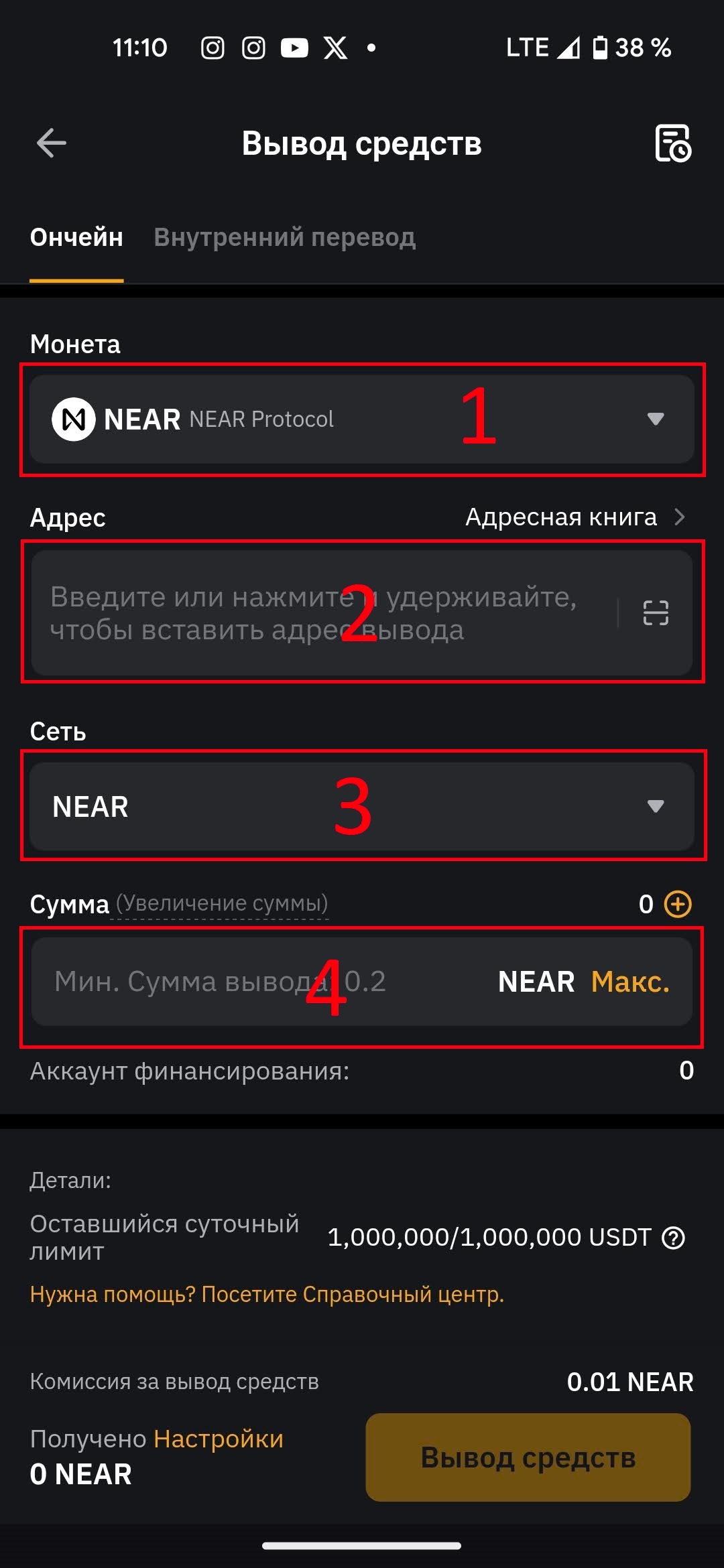
Task: Switch to Внутренний перевод tab
Action: click(x=284, y=237)
